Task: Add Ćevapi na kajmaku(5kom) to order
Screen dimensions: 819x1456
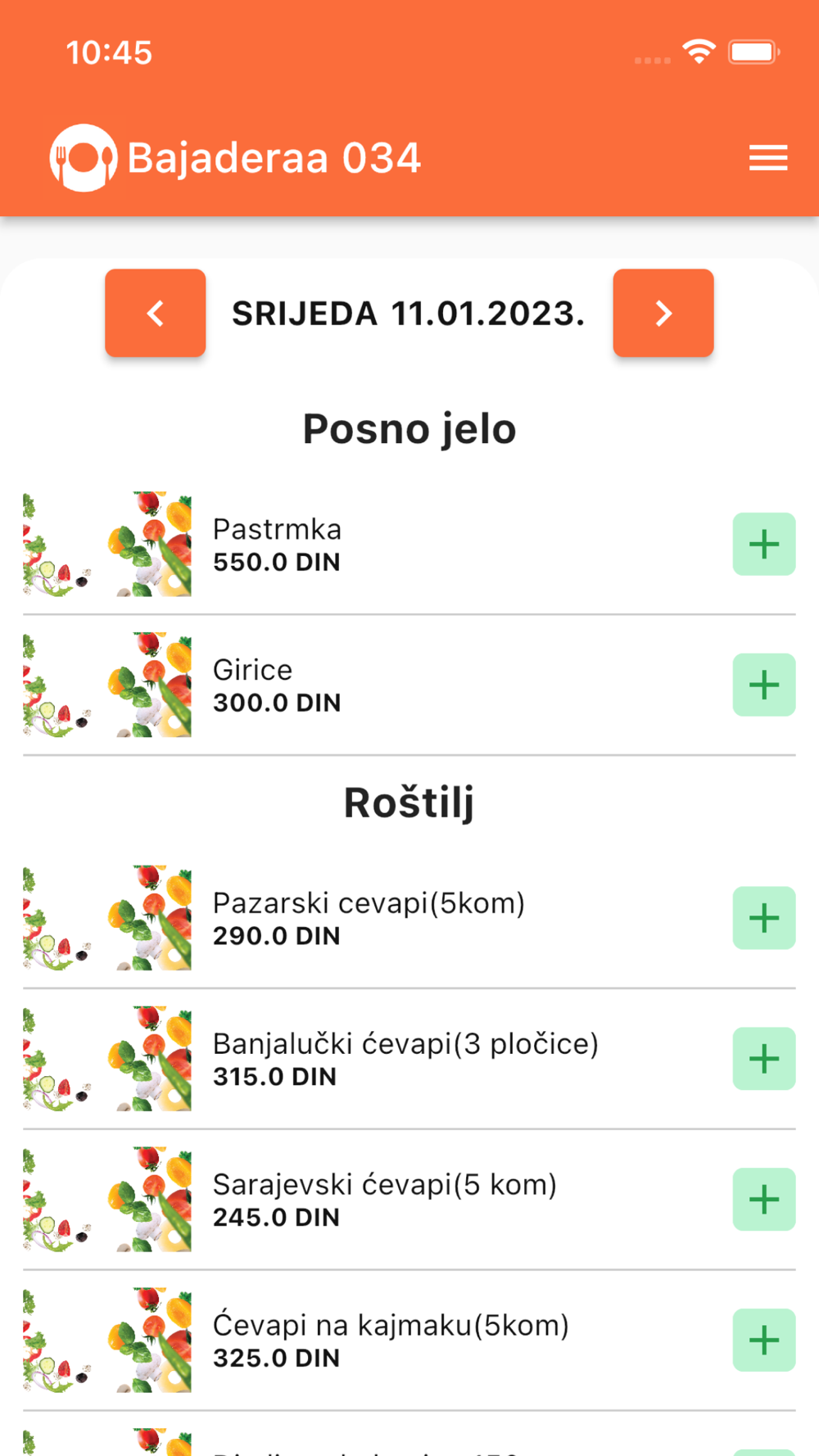Action: pos(764,1341)
